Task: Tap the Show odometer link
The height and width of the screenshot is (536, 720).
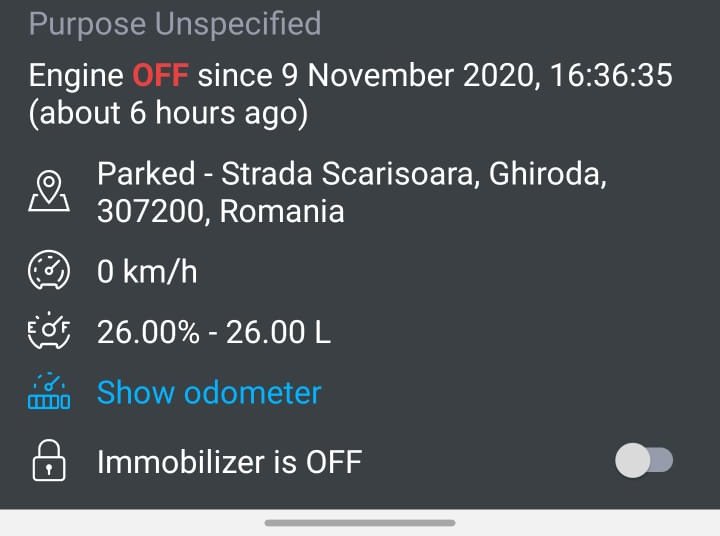Action: pos(208,393)
